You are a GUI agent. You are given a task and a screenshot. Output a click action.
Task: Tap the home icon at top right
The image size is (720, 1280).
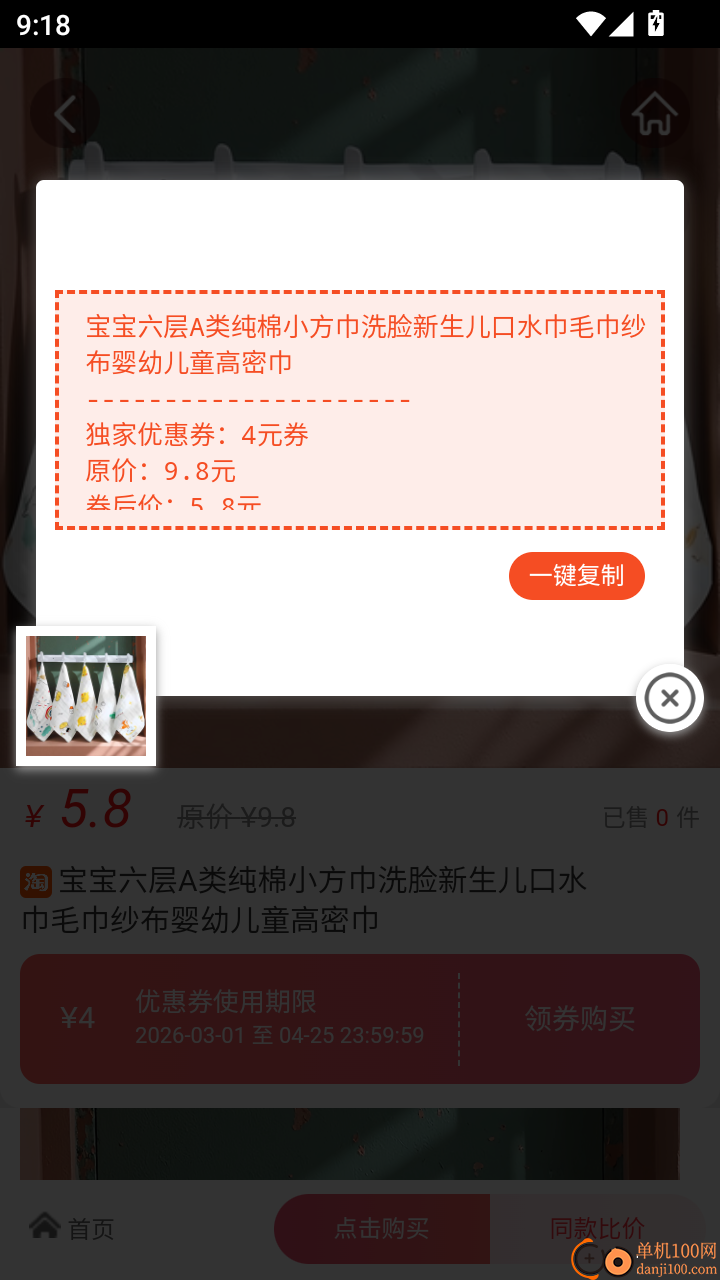[655, 113]
